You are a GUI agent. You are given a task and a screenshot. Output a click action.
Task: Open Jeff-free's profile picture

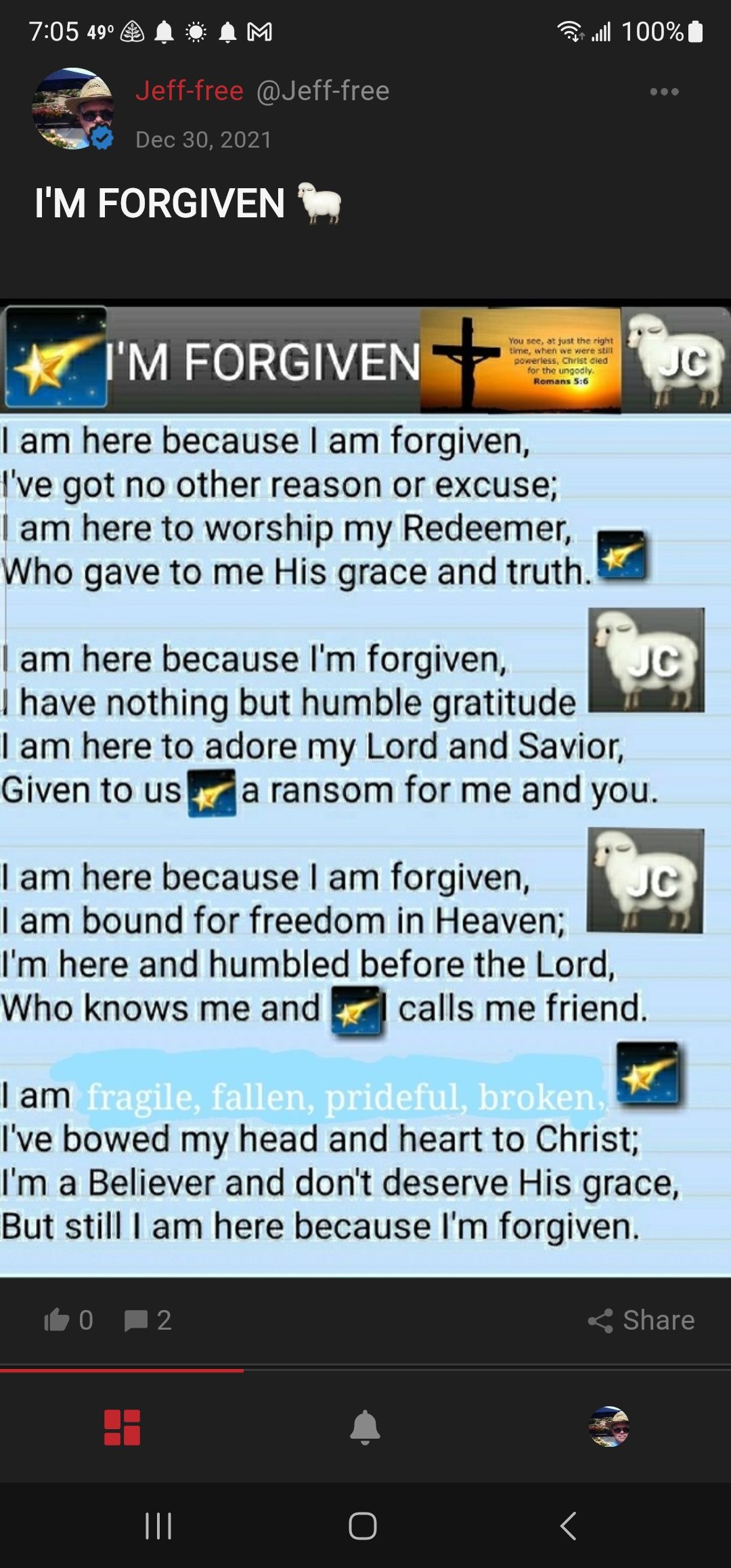[73, 108]
